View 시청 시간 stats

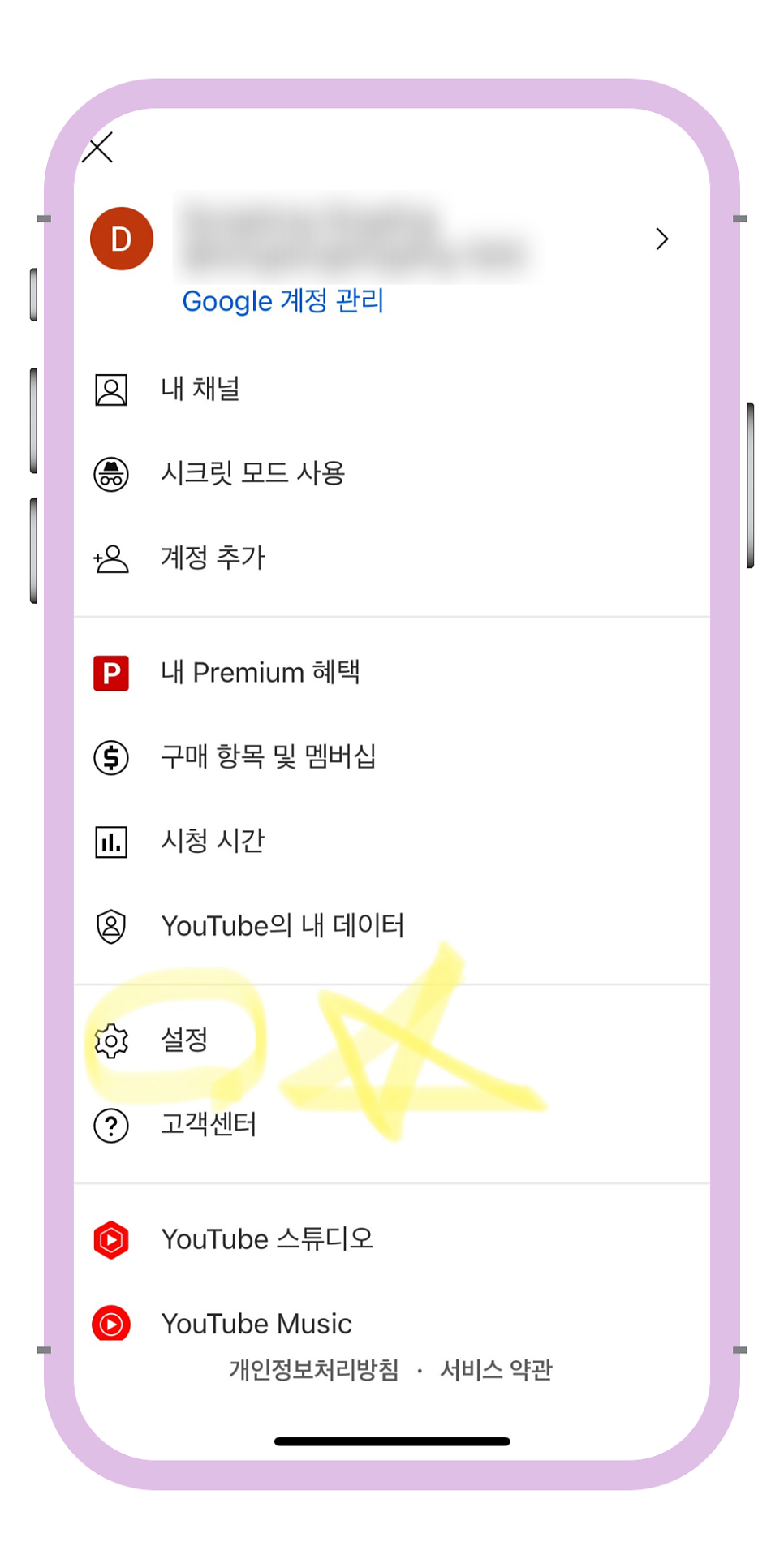tap(392, 841)
